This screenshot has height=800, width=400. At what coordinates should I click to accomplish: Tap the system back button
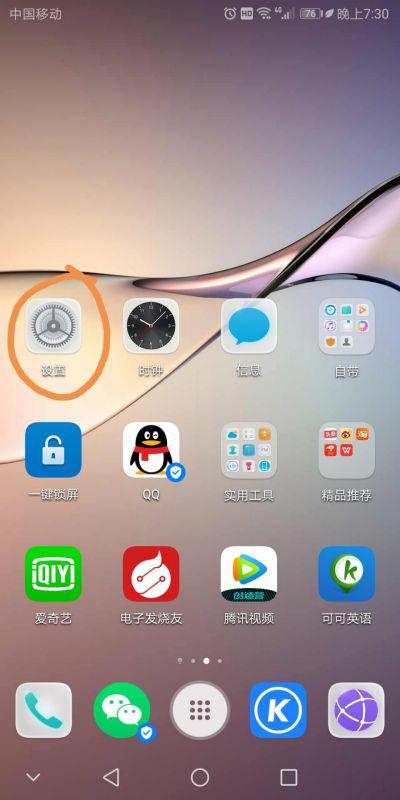[x=111, y=778]
